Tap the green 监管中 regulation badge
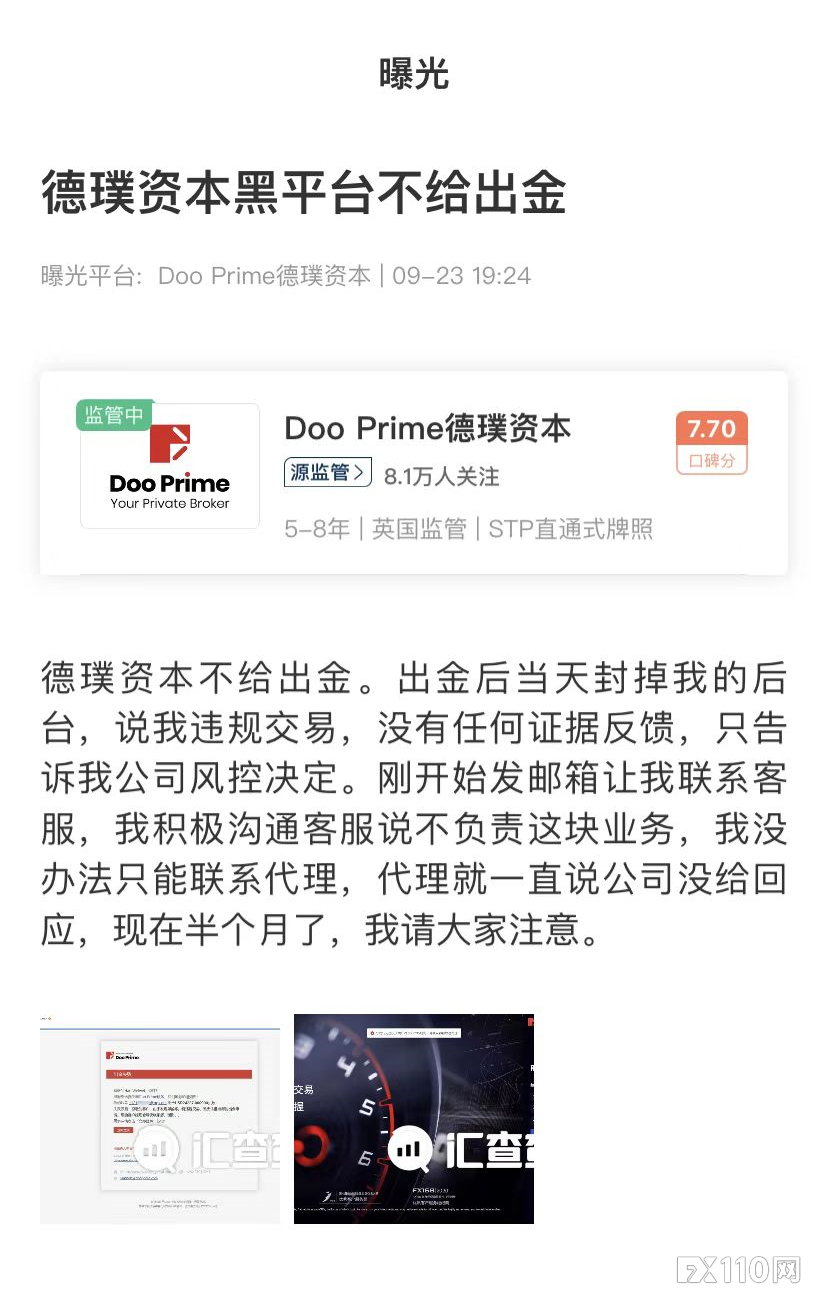This screenshot has height=1306, width=828. click(x=113, y=415)
